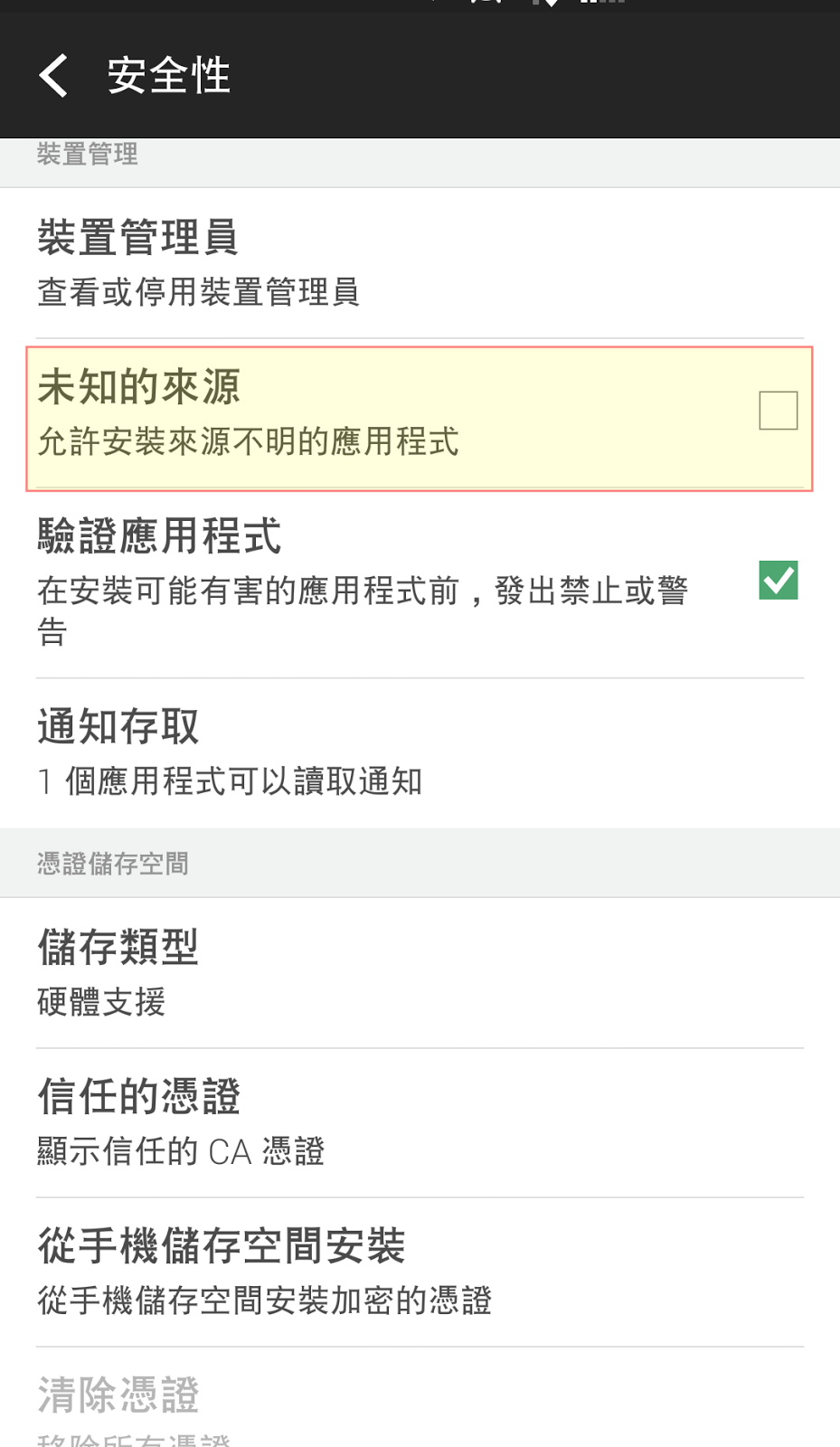
Task: Uncheck the 驗證應用程式 checkbox
Action: pos(778,581)
